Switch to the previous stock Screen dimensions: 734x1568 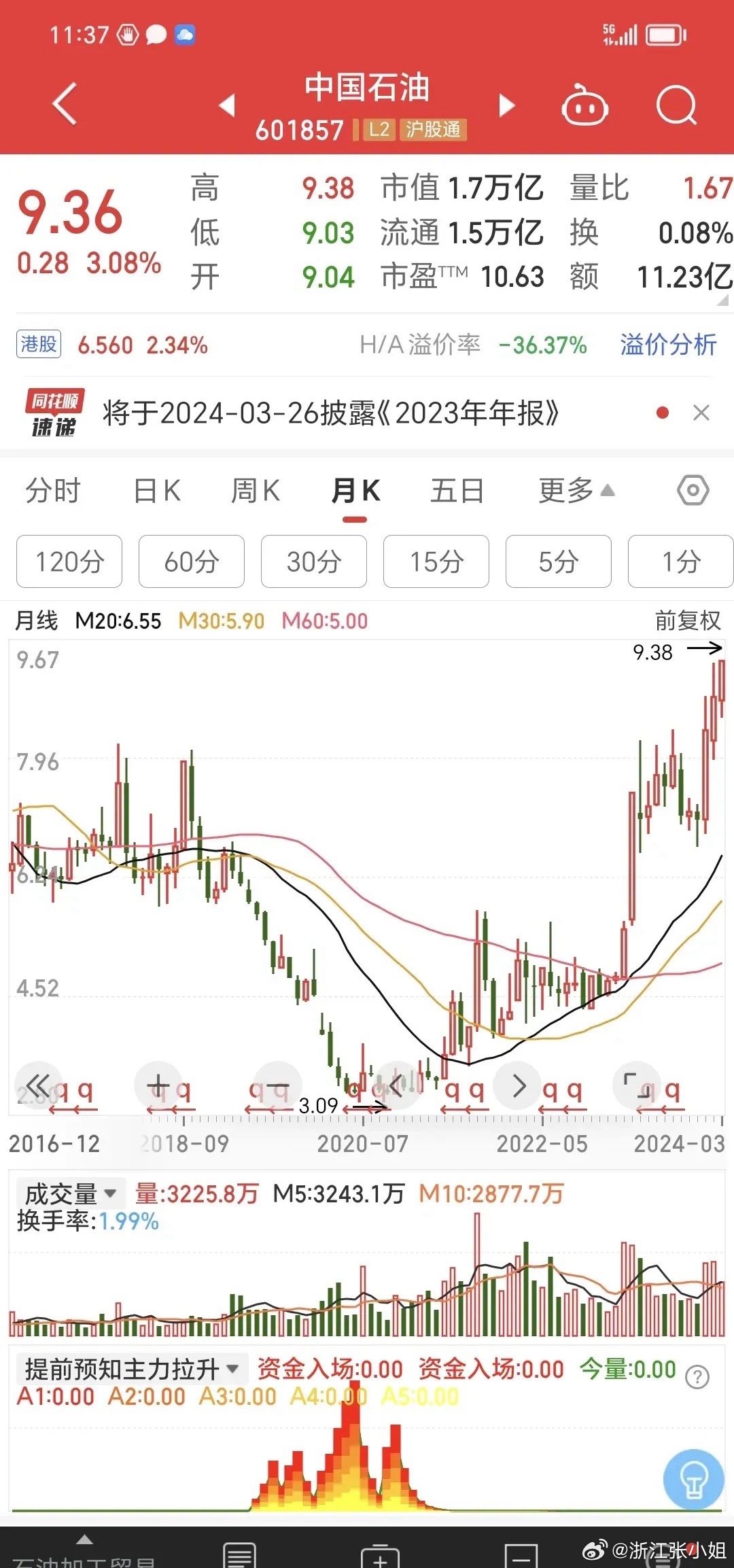(x=227, y=105)
